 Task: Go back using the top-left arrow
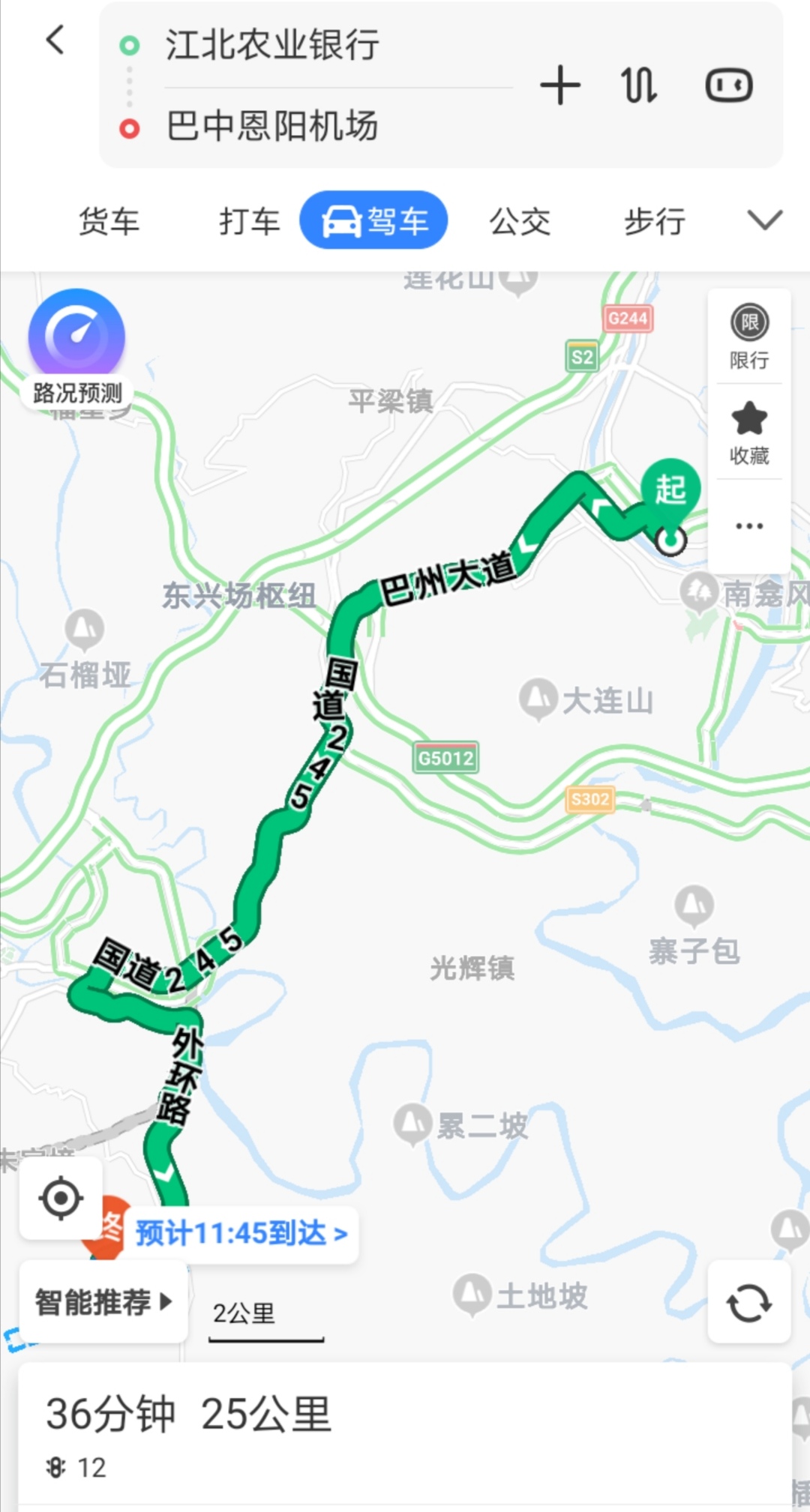[x=55, y=40]
